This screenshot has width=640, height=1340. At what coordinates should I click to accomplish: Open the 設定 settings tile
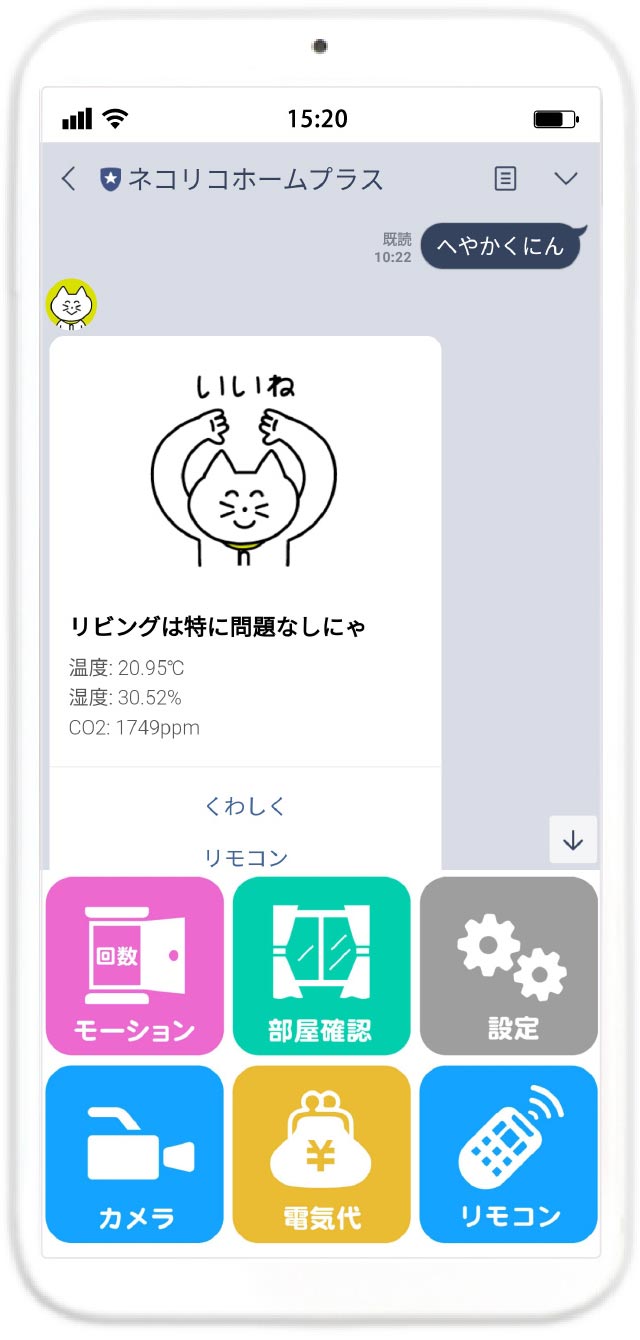(508, 966)
